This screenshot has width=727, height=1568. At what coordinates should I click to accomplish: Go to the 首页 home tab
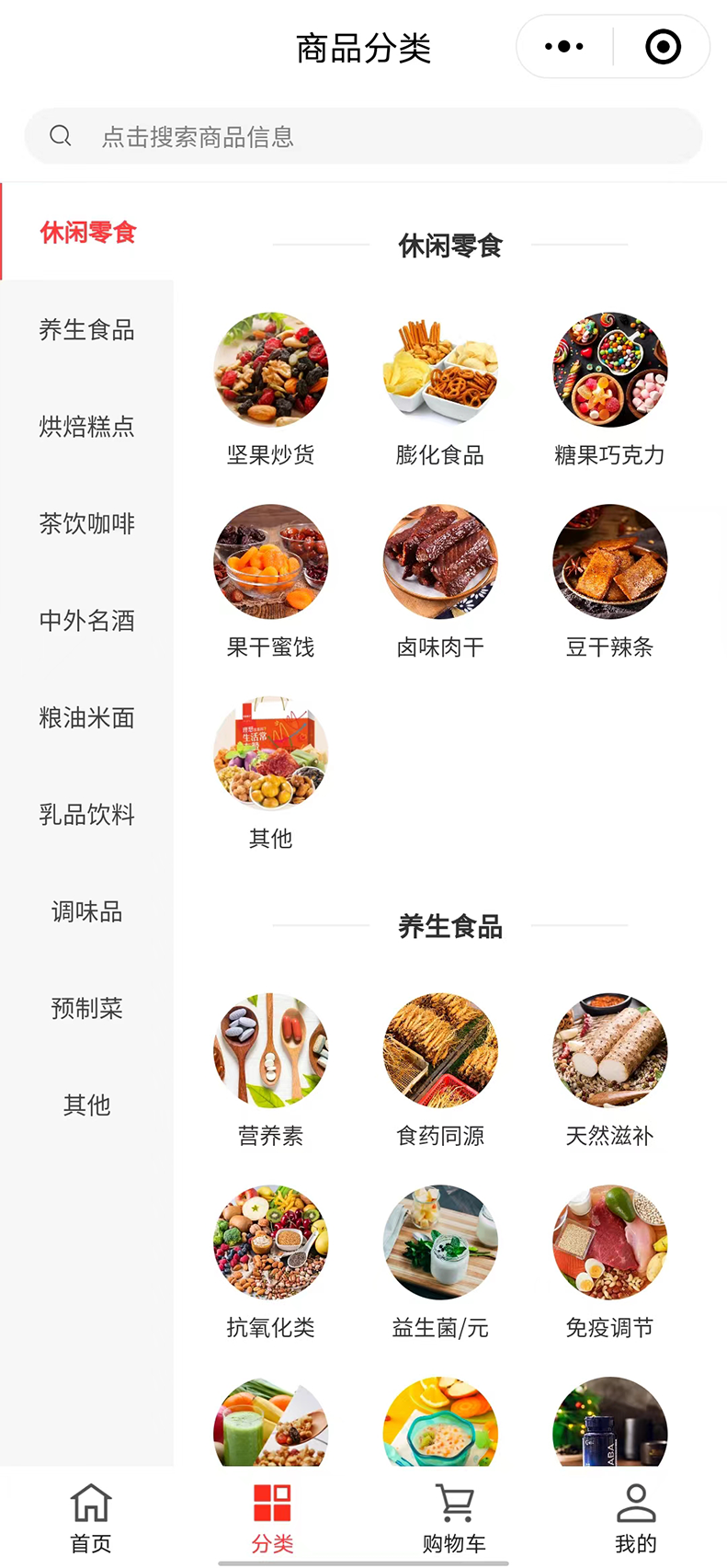(x=91, y=1517)
